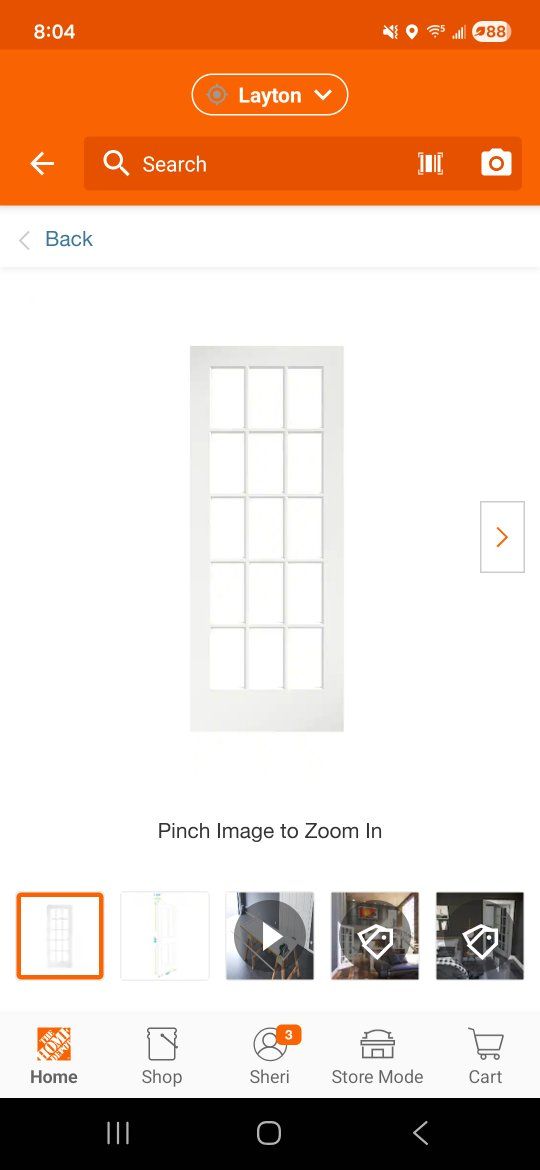
Task: Open the barcode scanner
Action: click(x=430, y=163)
